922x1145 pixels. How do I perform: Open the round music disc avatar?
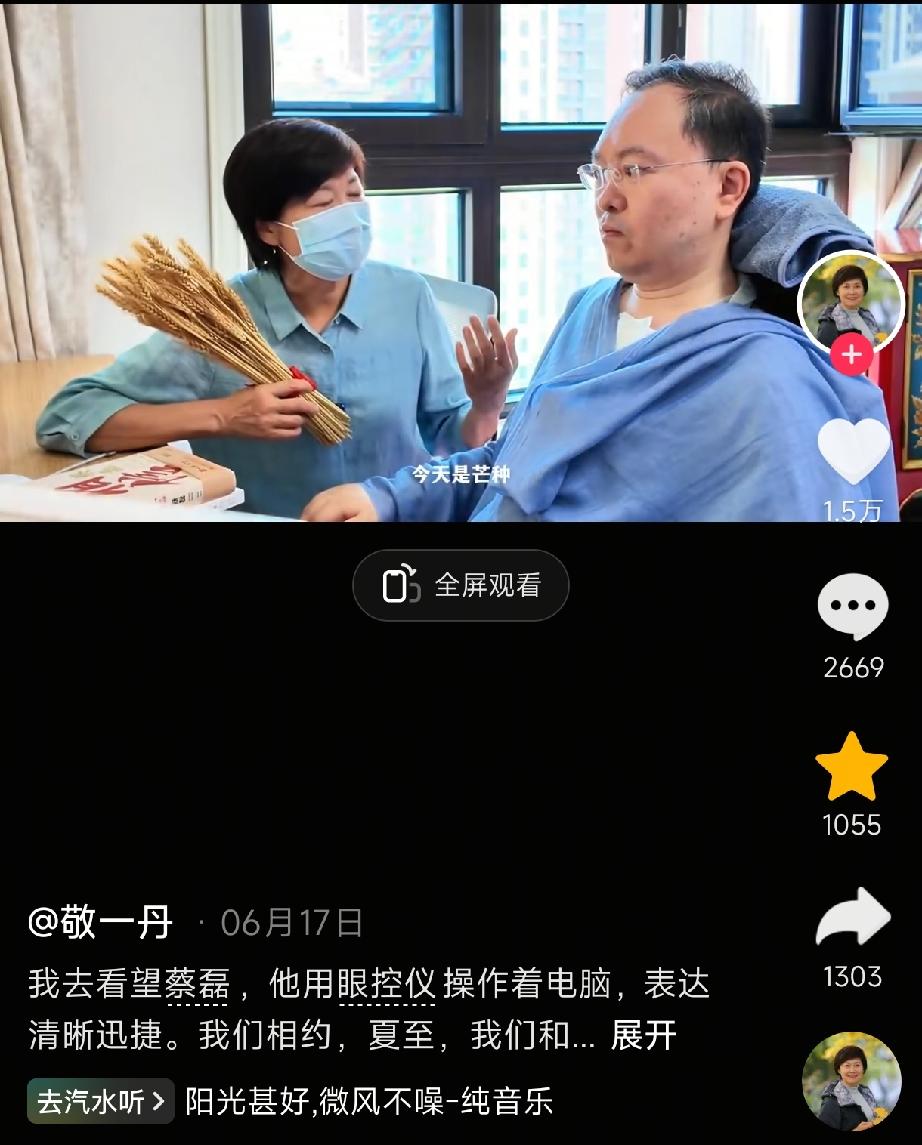pyautogui.click(x=852, y=1081)
